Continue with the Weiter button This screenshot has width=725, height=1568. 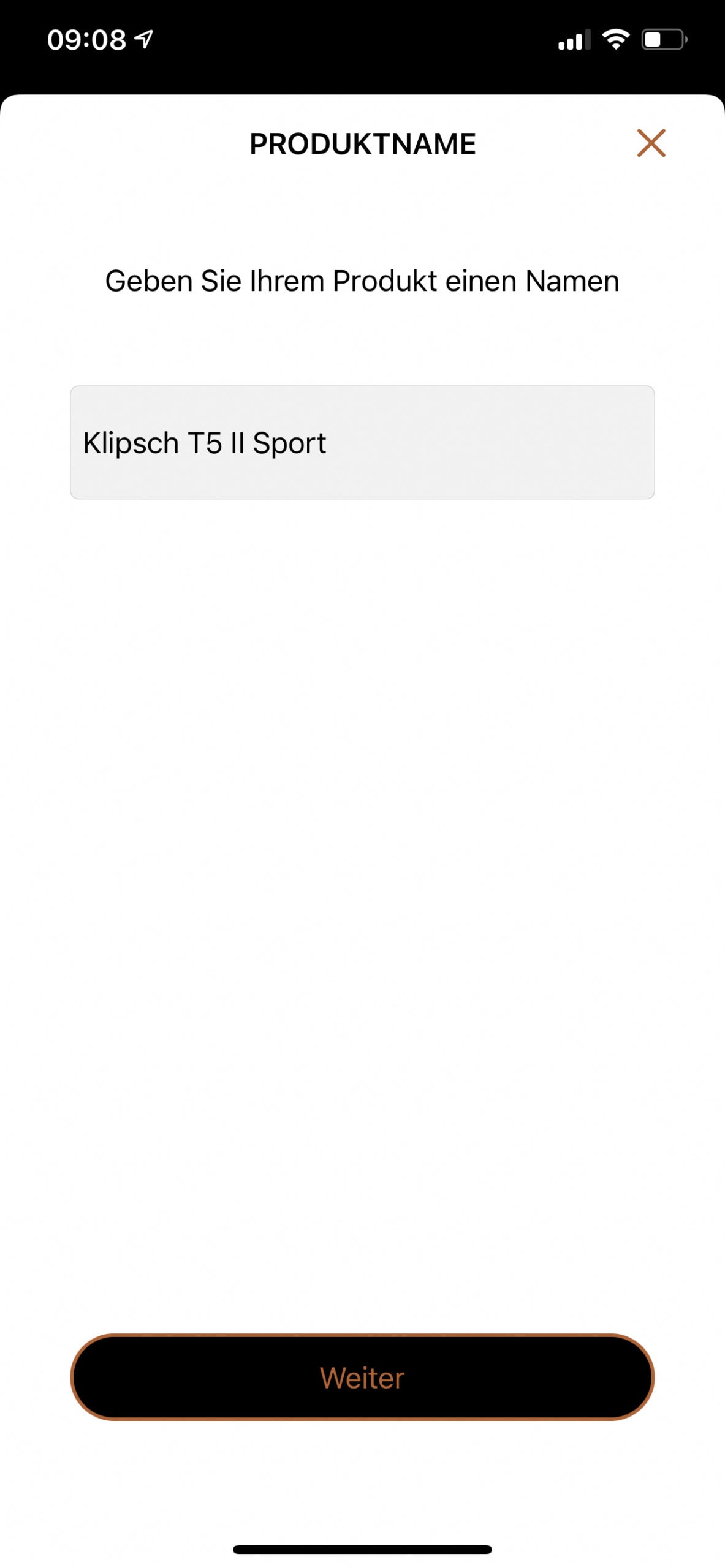362,1378
